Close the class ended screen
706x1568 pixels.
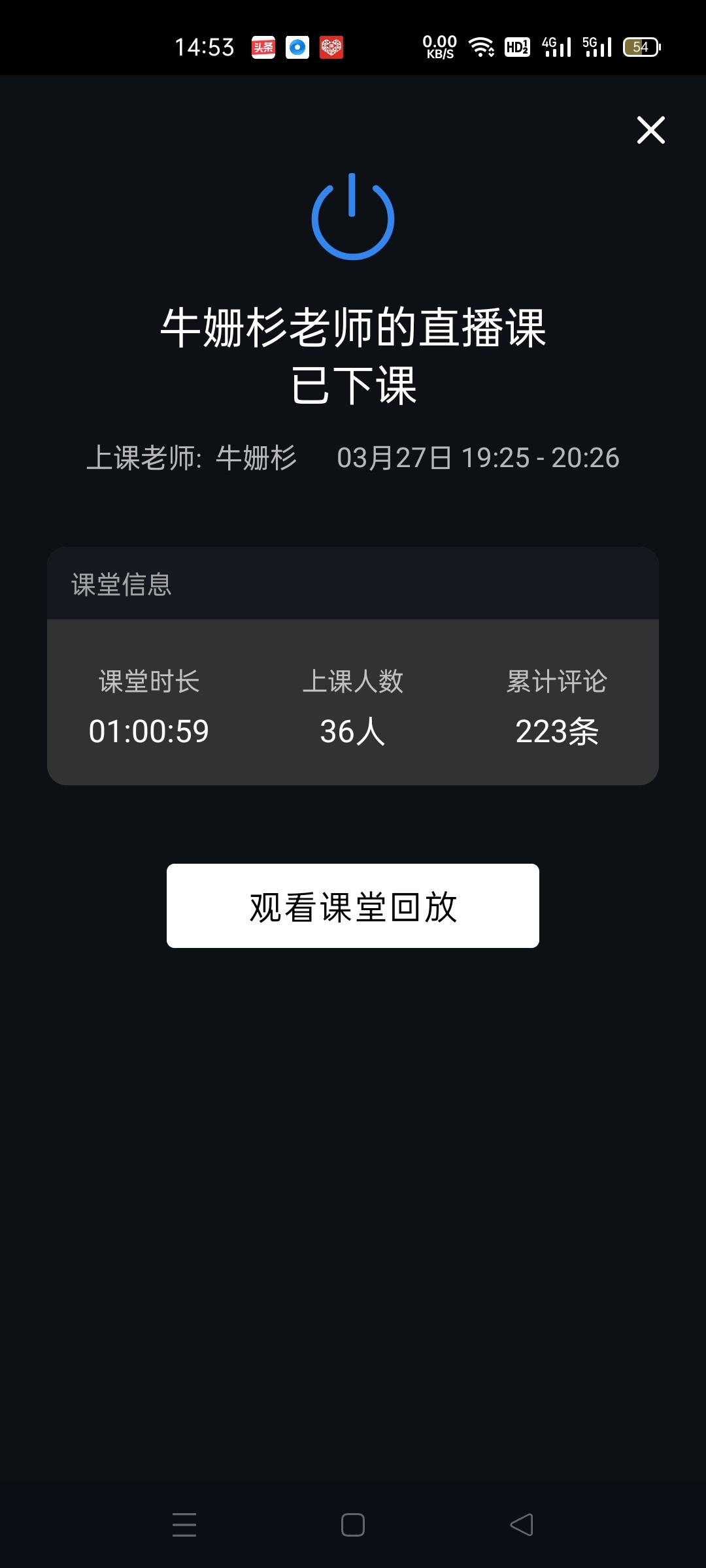[x=650, y=130]
